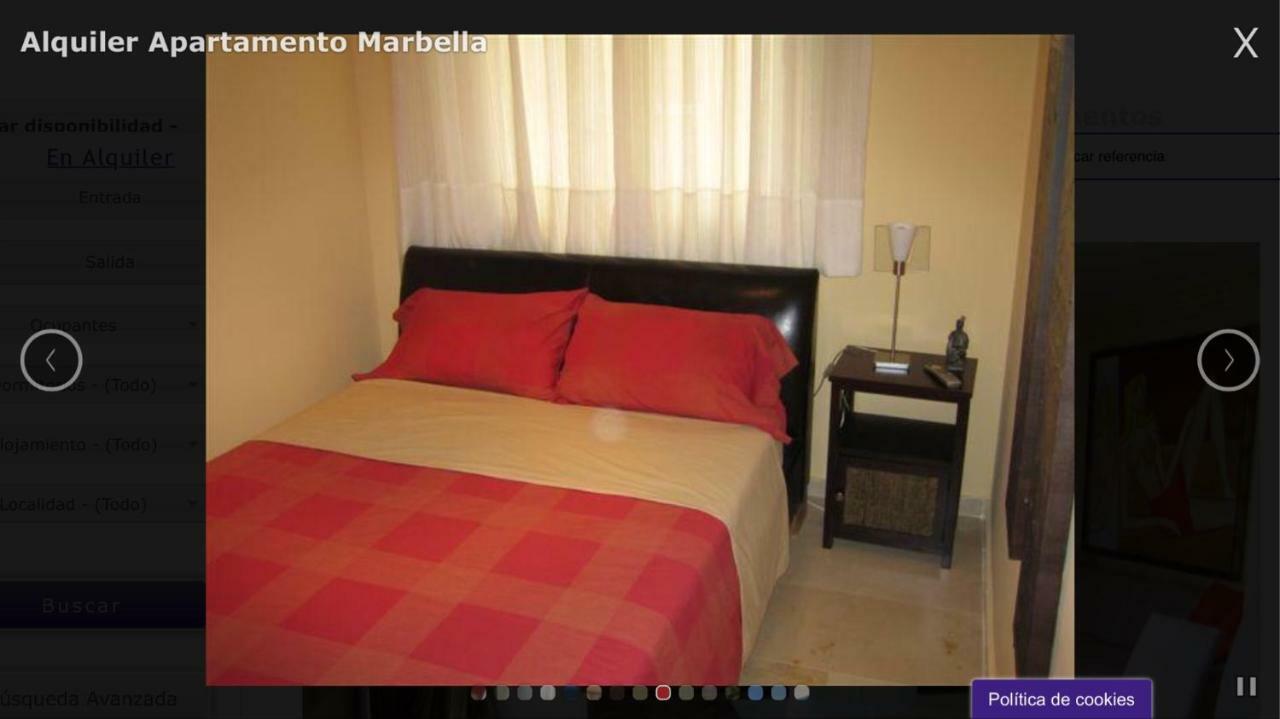Close the photo gallery lightbox
Image resolution: width=1280 pixels, height=719 pixels.
[x=1245, y=43]
